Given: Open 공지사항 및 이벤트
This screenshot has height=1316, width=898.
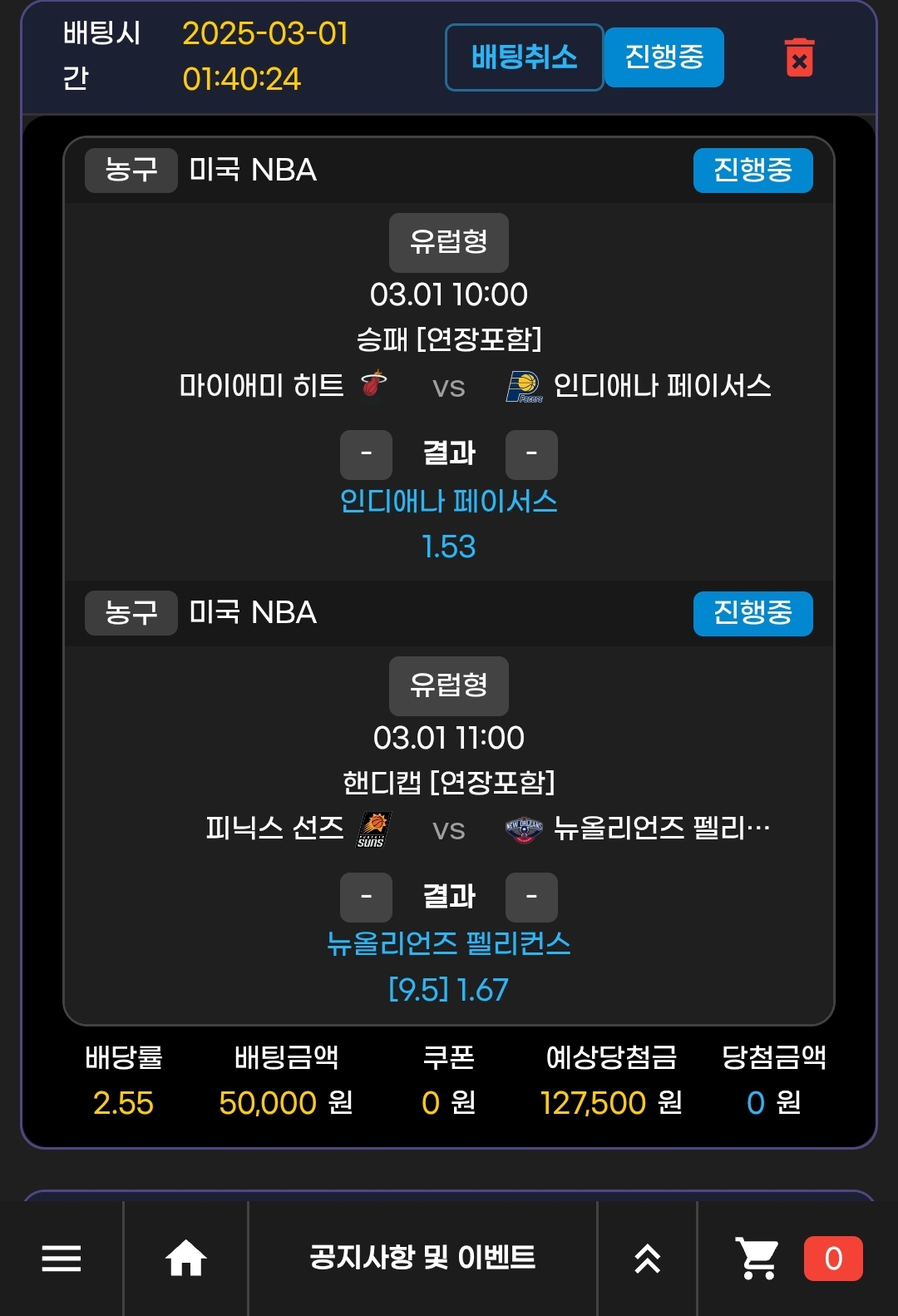Looking at the screenshot, I should (422, 1258).
